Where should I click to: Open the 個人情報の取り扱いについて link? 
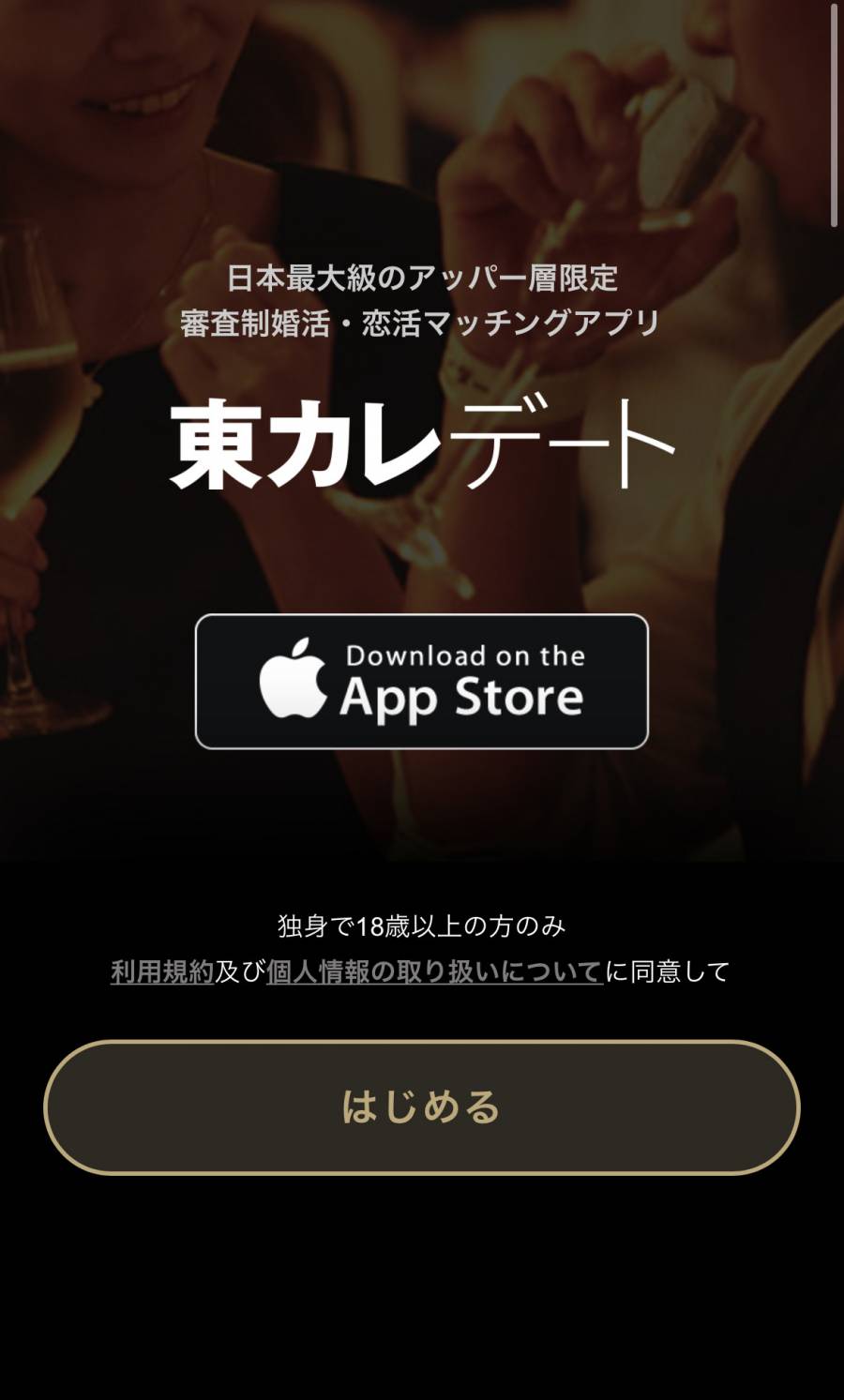click(x=434, y=971)
